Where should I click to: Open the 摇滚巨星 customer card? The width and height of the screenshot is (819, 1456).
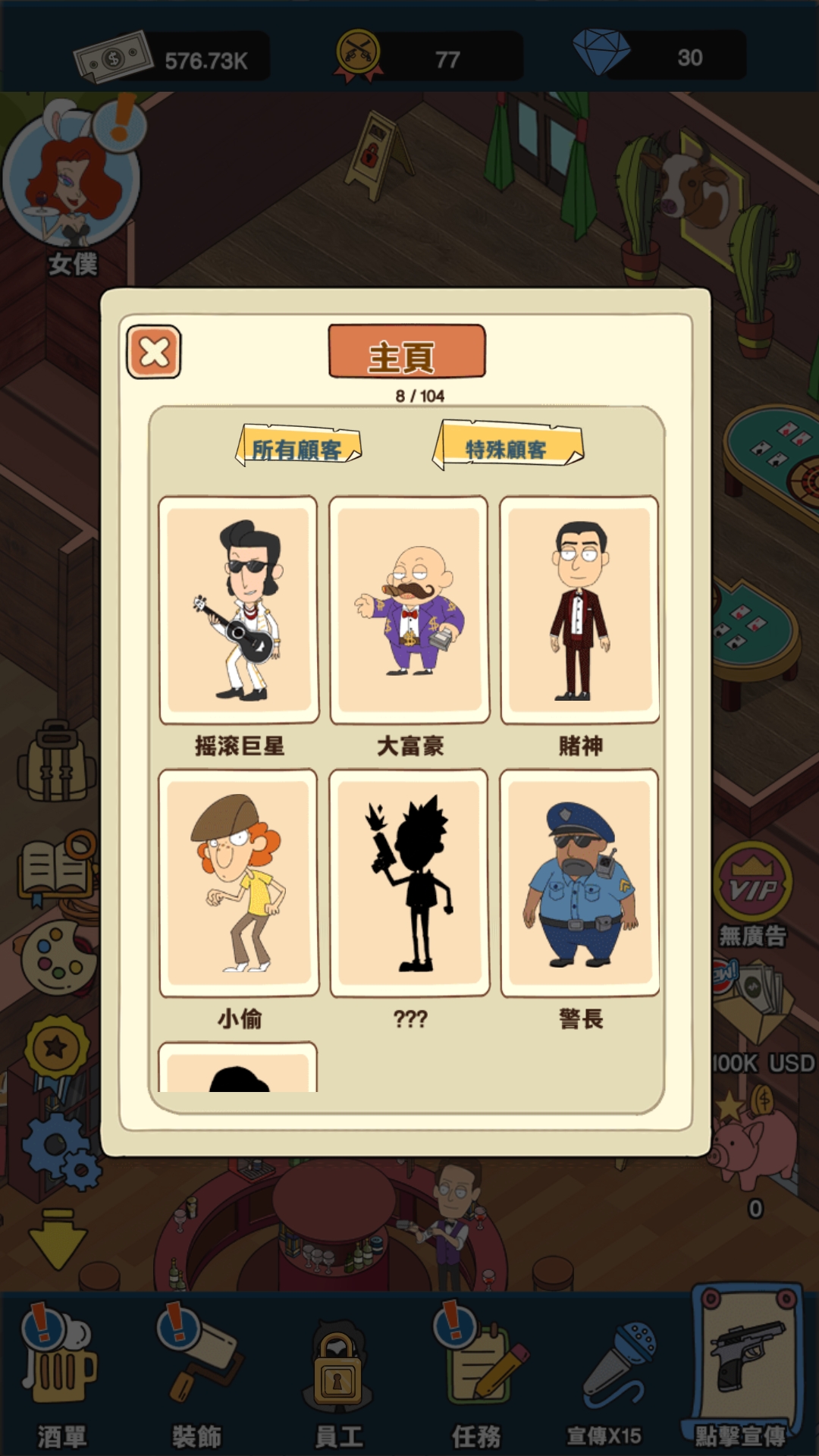click(239, 610)
